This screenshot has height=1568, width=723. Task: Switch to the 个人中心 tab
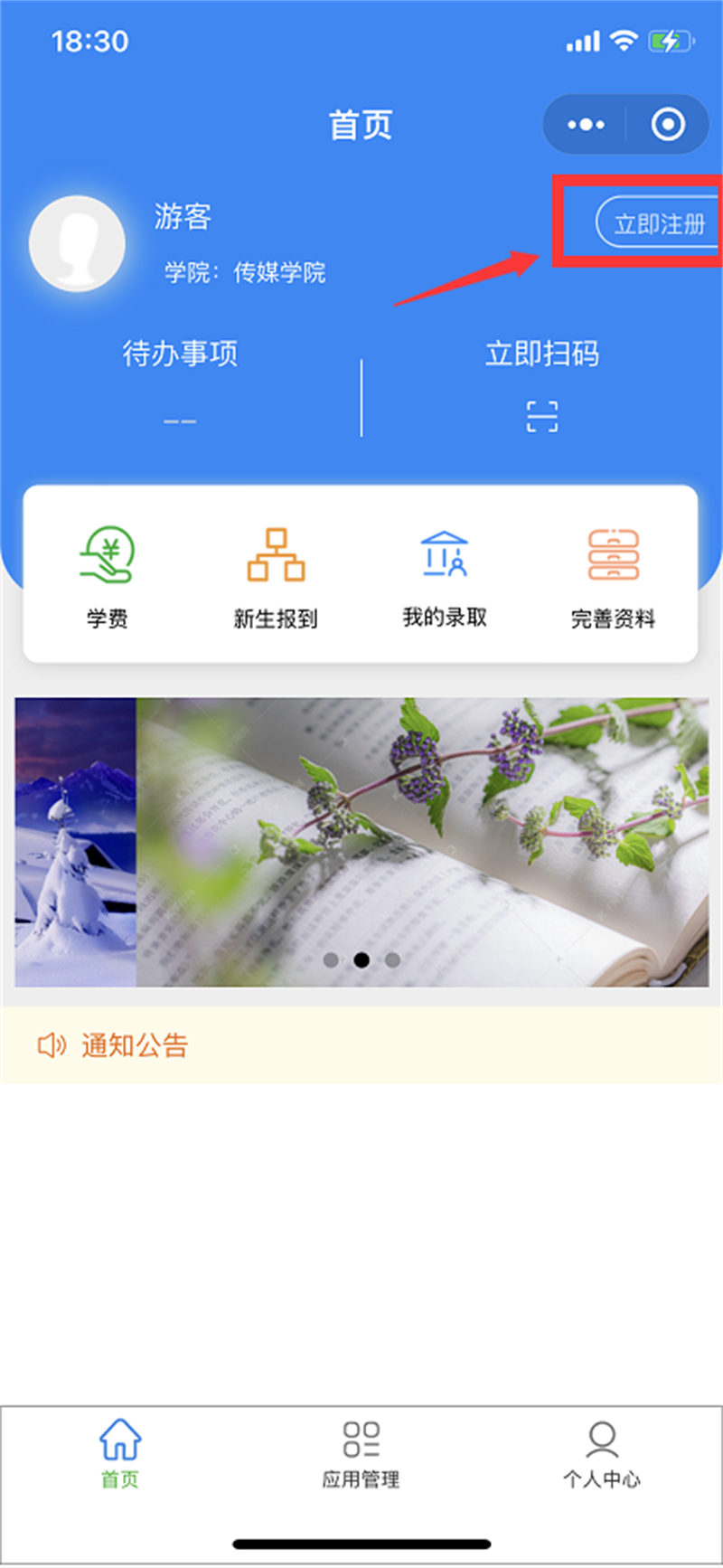pyautogui.click(x=602, y=1453)
